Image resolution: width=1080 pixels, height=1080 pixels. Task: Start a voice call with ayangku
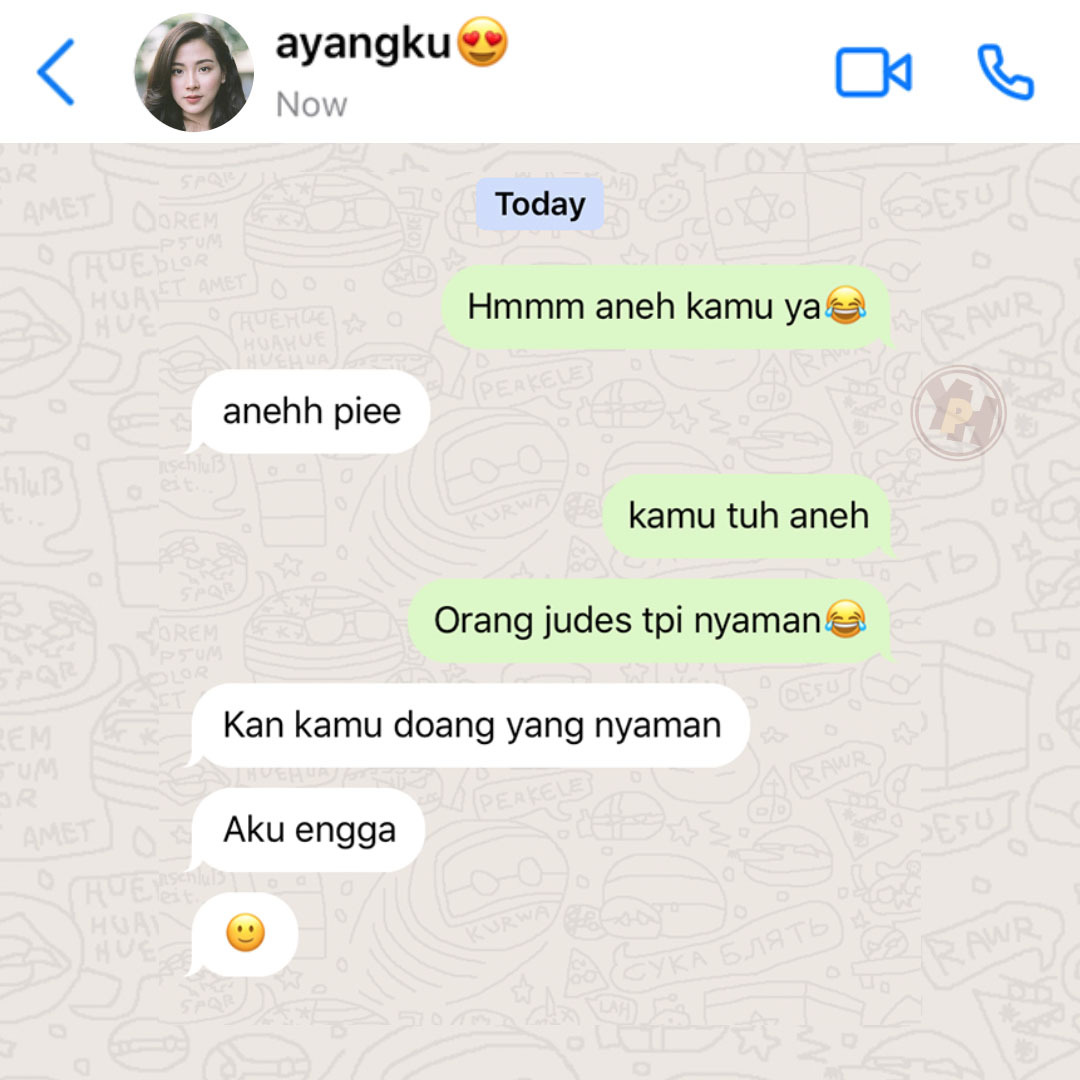(x=1004, y=73)
